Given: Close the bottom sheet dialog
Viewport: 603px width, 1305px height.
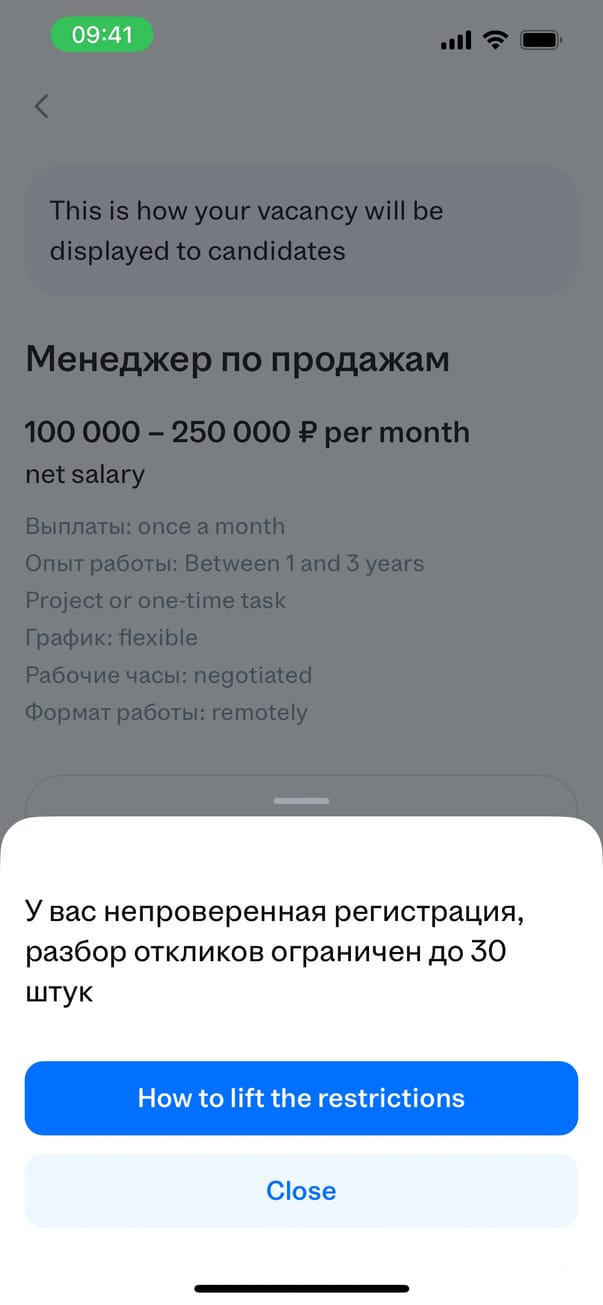Looking at the screenshot, I should pos(301,1190).
